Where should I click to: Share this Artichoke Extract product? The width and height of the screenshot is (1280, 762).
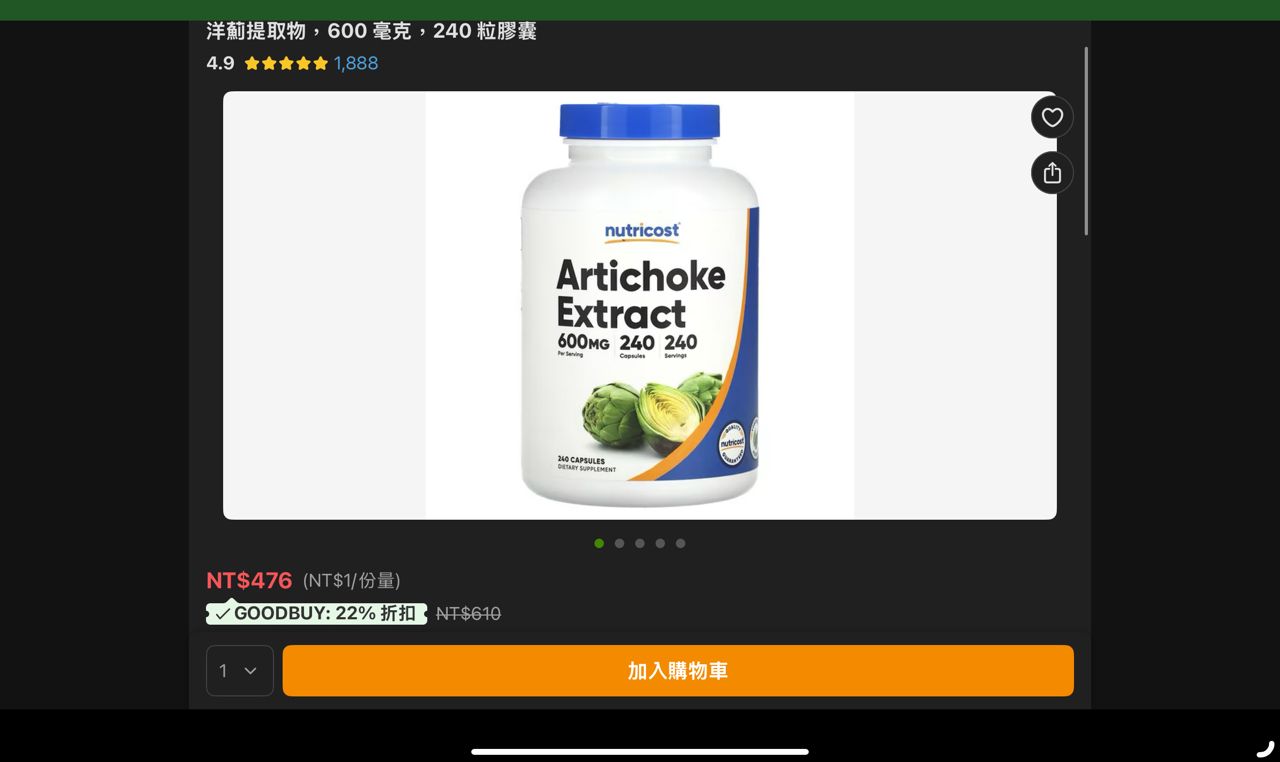pyautogui.click(x=1052, y=173)
